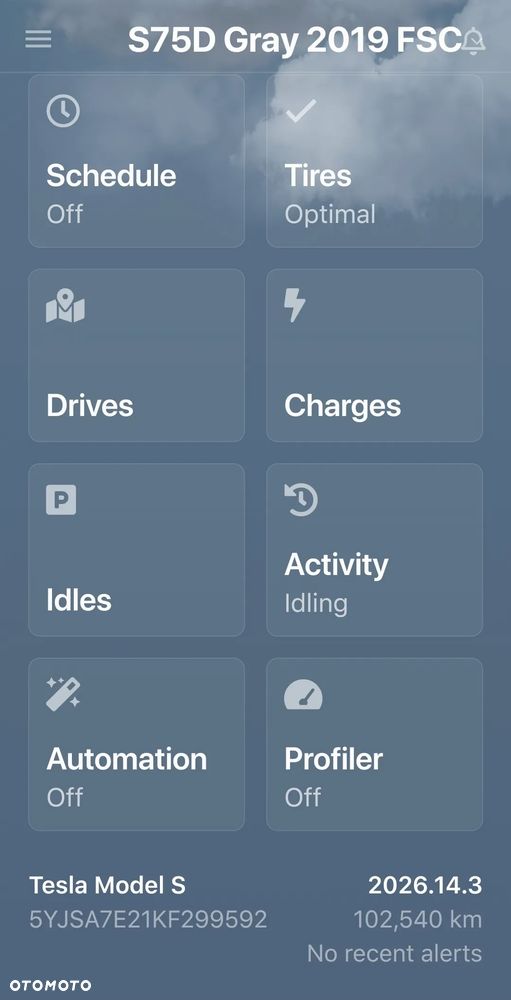511x1000 pixels.
Task: Open the Activity card
Action: (374, 550)
